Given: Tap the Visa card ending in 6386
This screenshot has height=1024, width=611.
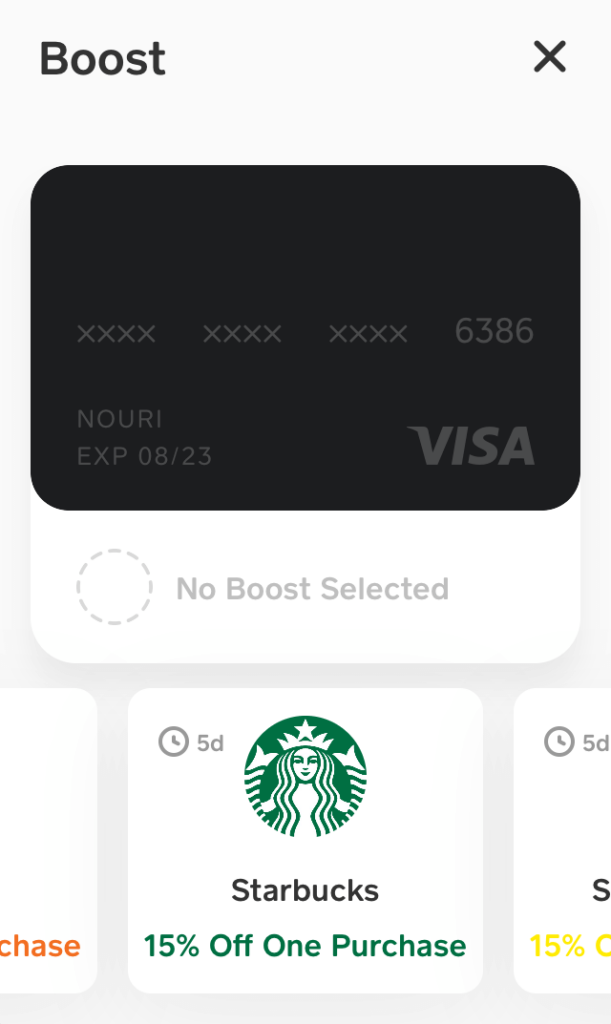Looking at the screenshot, I should click(x=305, y=337).
